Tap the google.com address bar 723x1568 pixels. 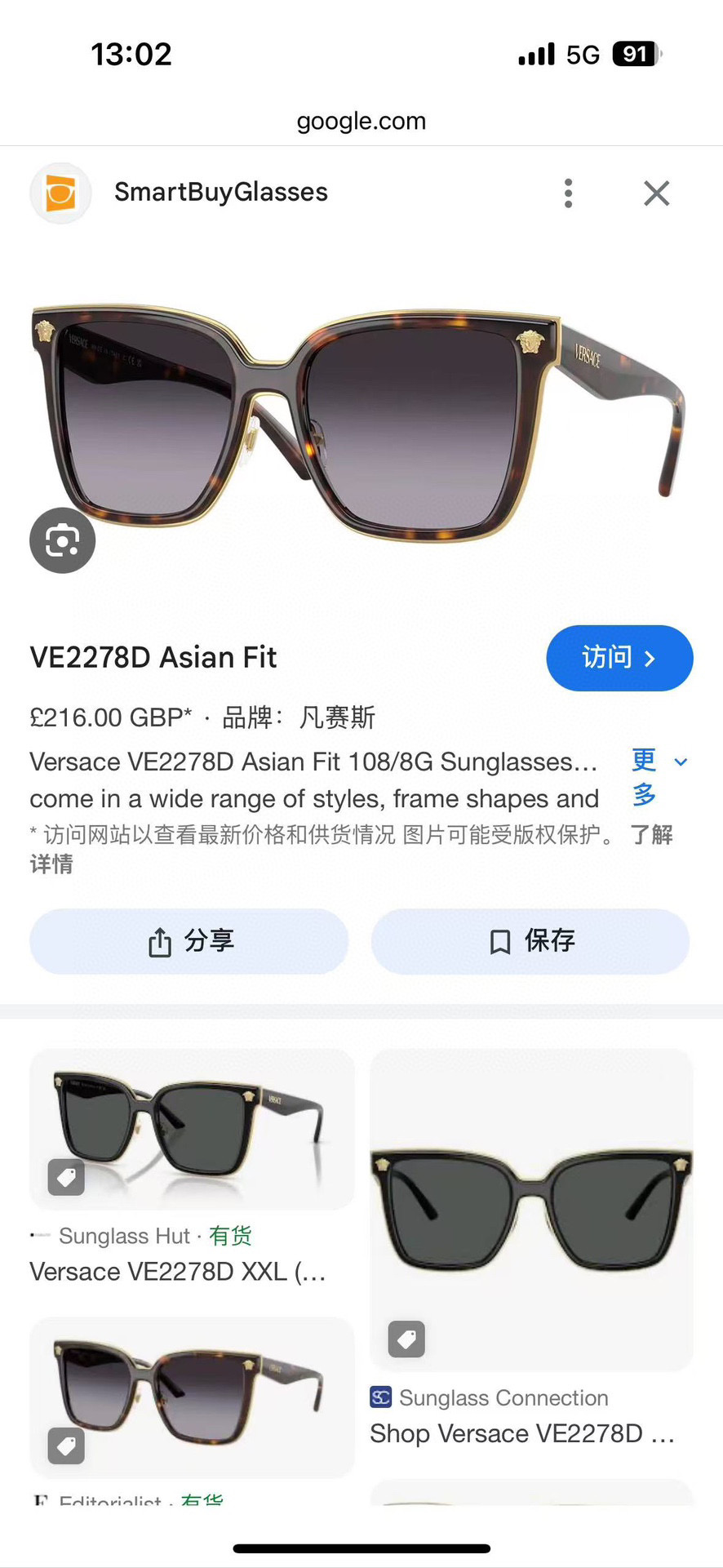tap(361, 122)
